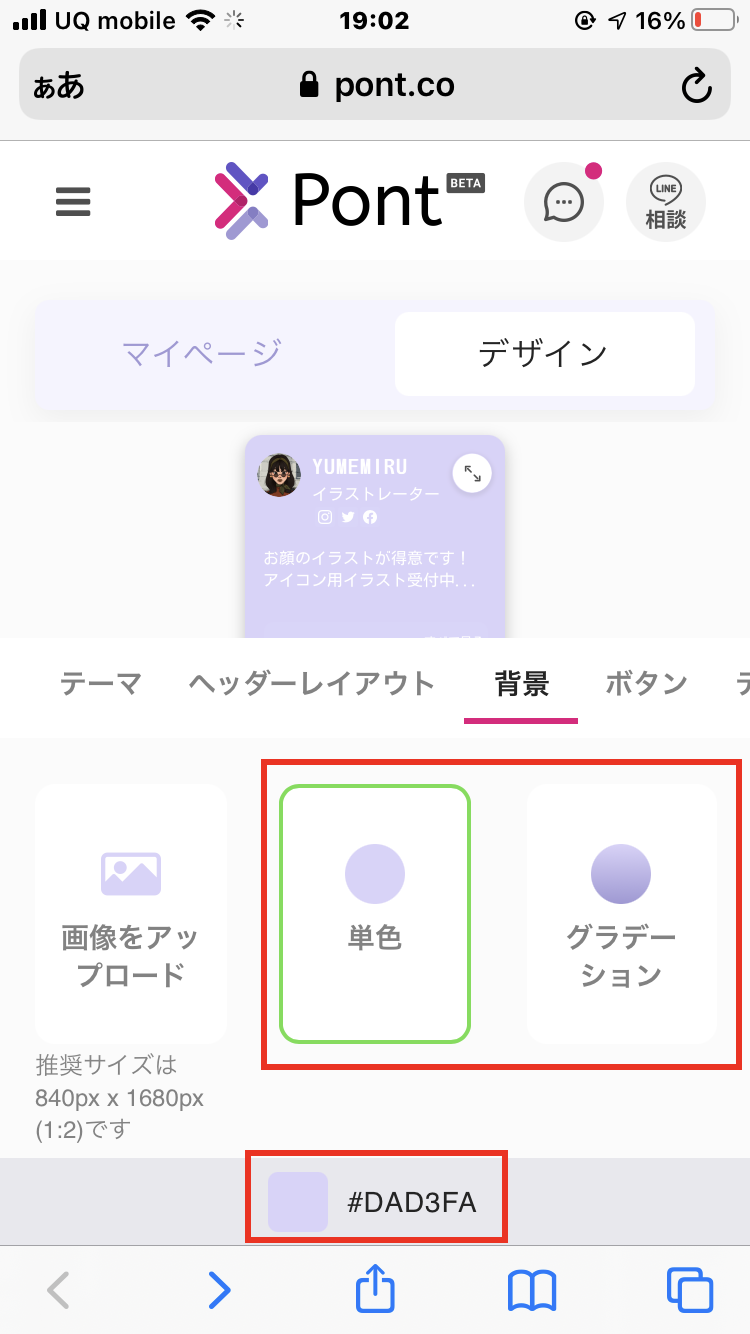The height and width of the screenshot is (1334, 750).
Task: Go to the ボタン tab
Action: (647, 684)
